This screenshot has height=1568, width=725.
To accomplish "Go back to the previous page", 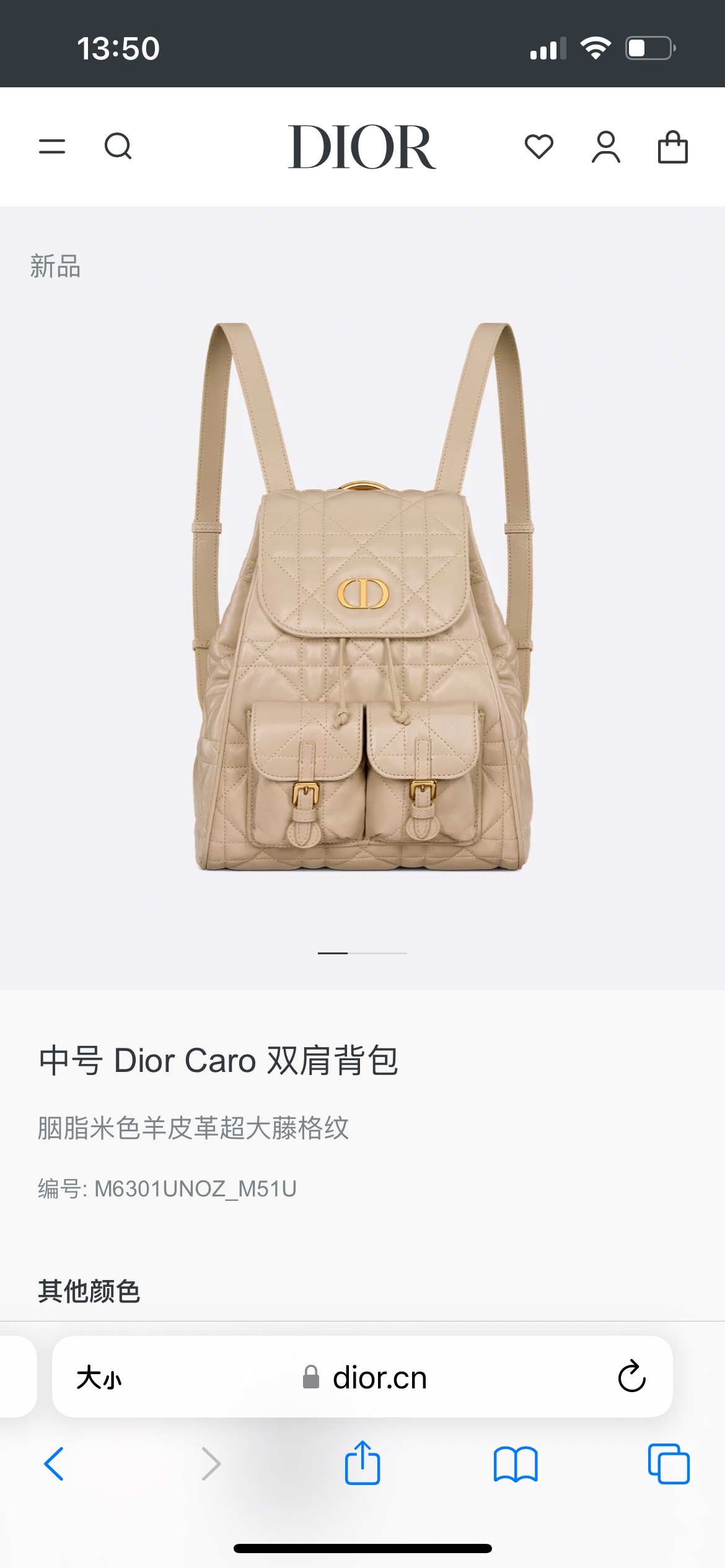I will coord(54,1464).
